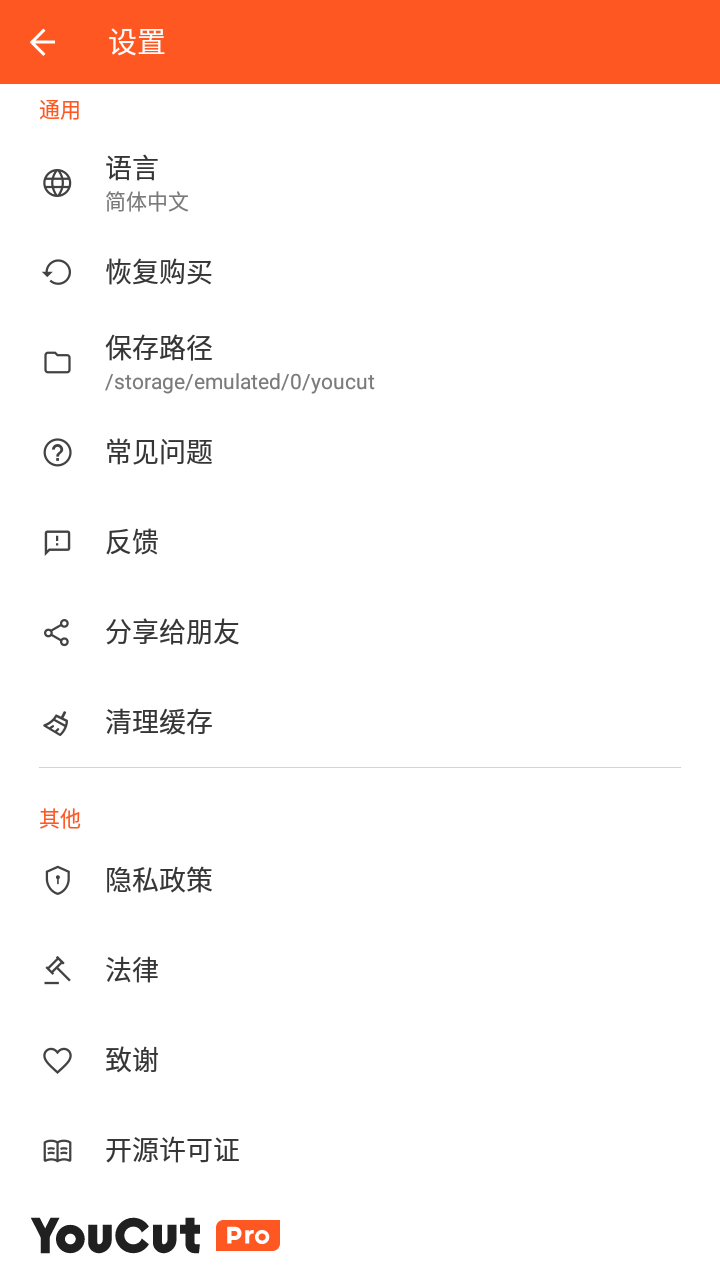Change the 保存路径 save path
The image size is (720, 1280).
(360, 362)
